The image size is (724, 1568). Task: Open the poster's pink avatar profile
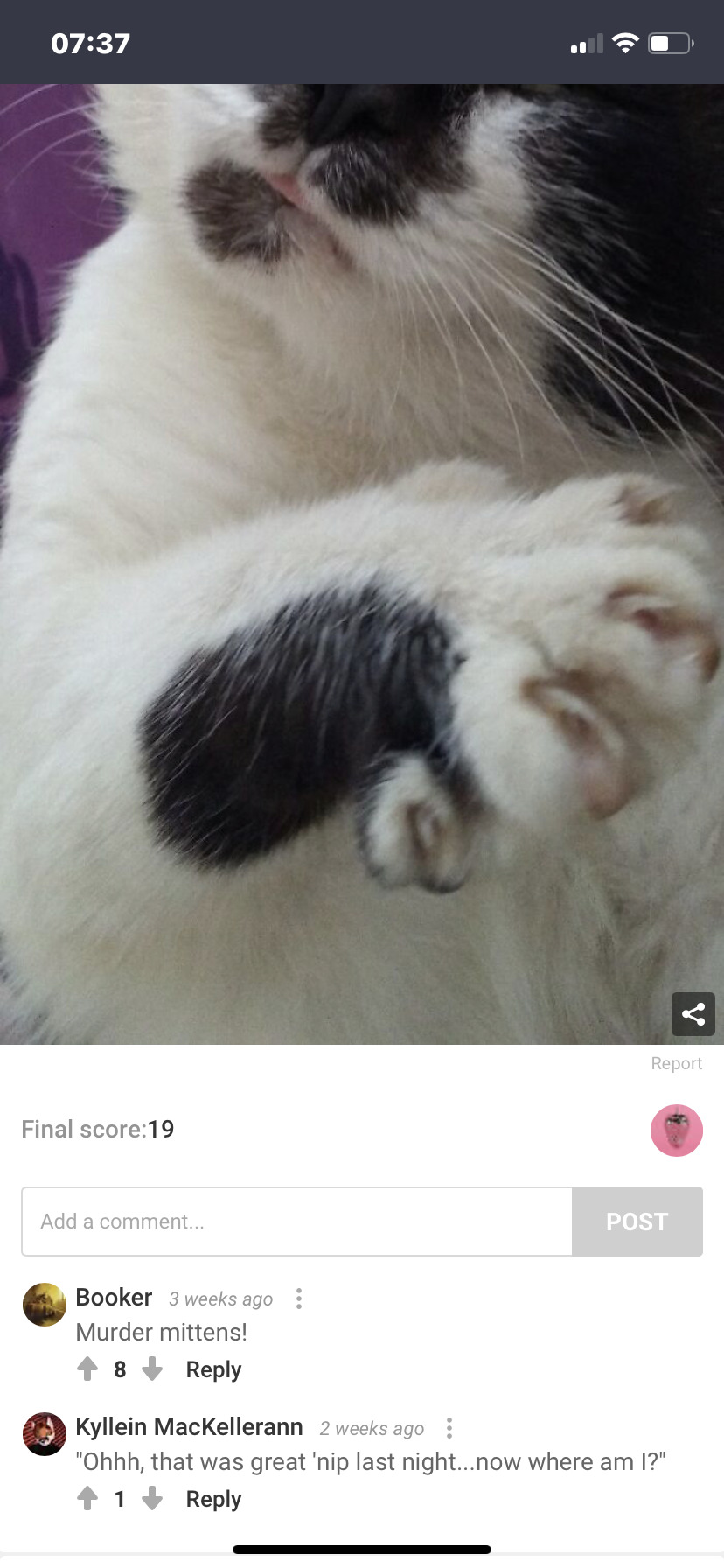coord(676,1130)
